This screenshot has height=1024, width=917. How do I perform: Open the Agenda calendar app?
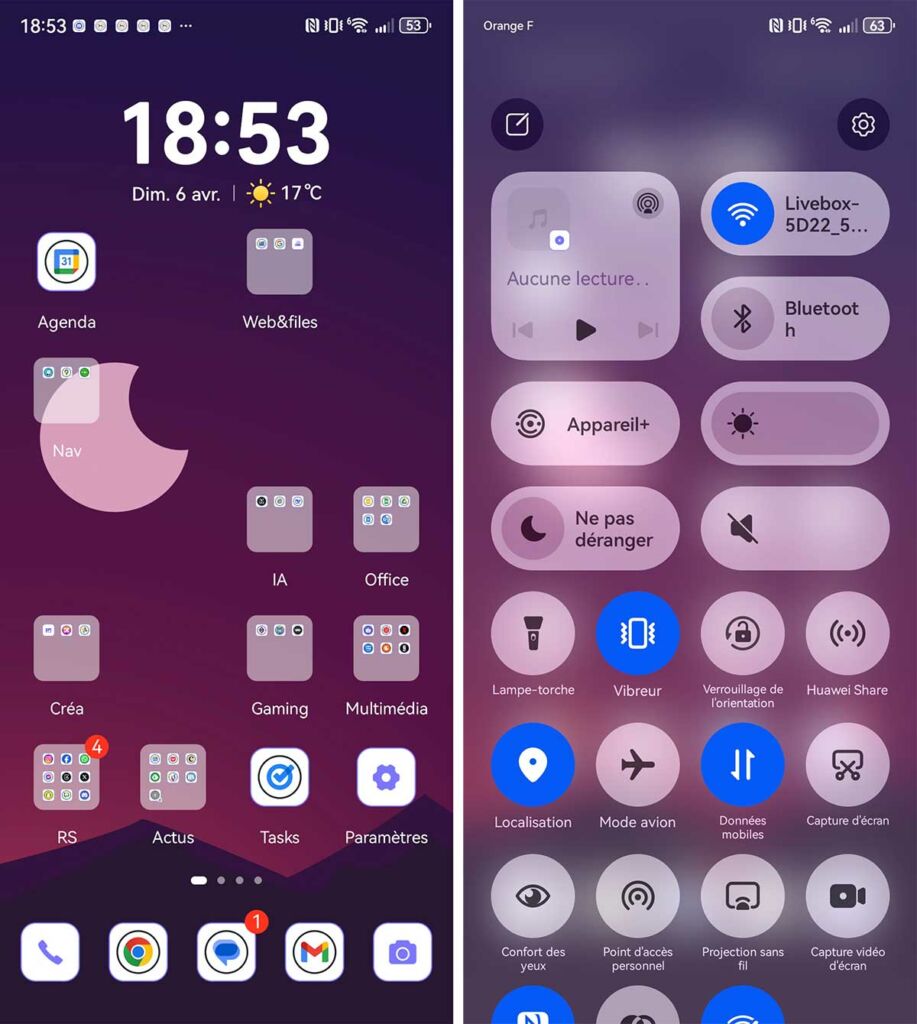[66, 262]
